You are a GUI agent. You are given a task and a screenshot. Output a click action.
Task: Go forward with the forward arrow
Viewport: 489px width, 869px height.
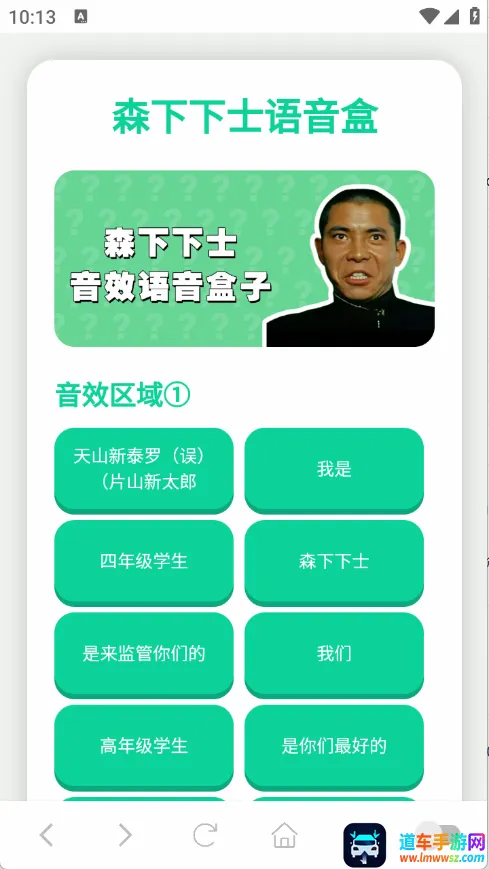(126, 835)
